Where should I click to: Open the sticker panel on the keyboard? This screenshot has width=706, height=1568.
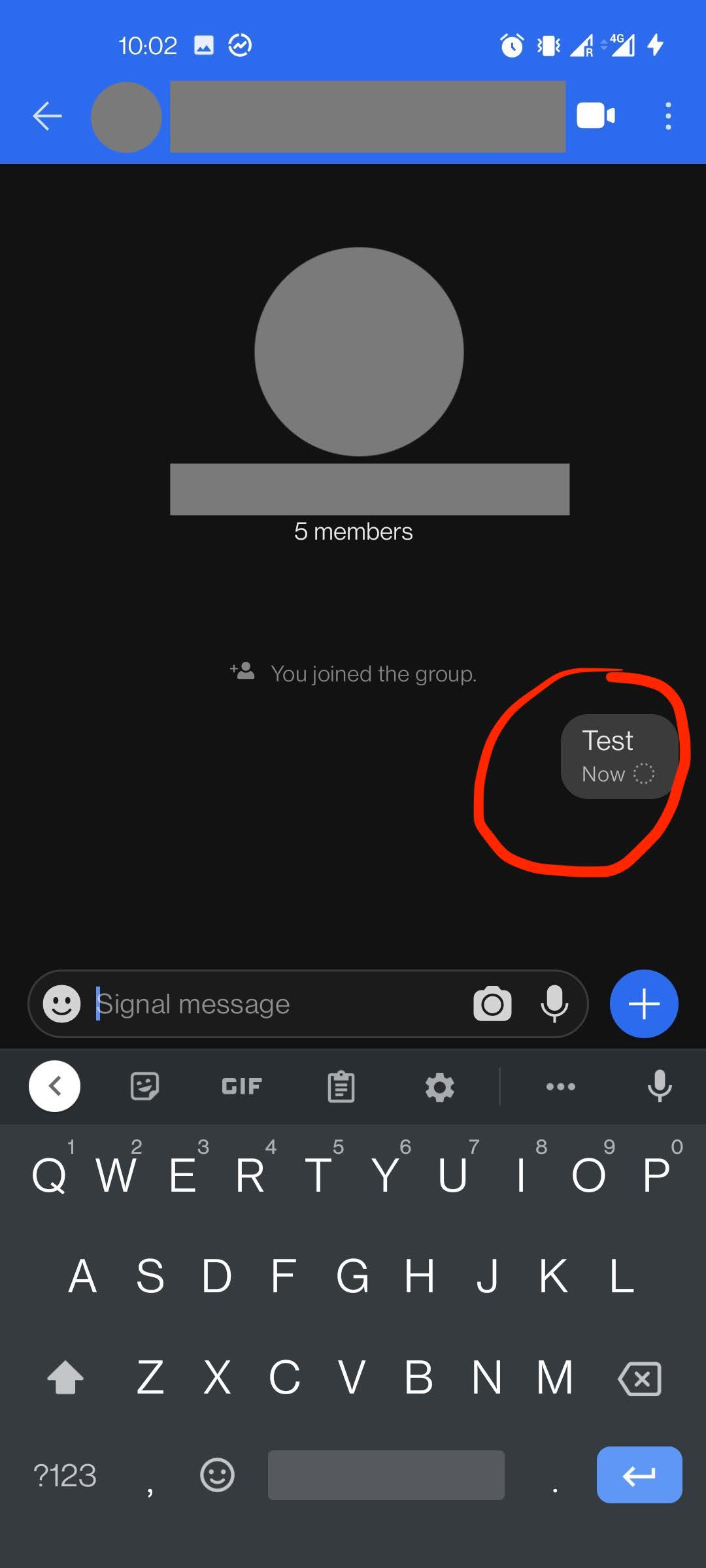[144, 1086]
